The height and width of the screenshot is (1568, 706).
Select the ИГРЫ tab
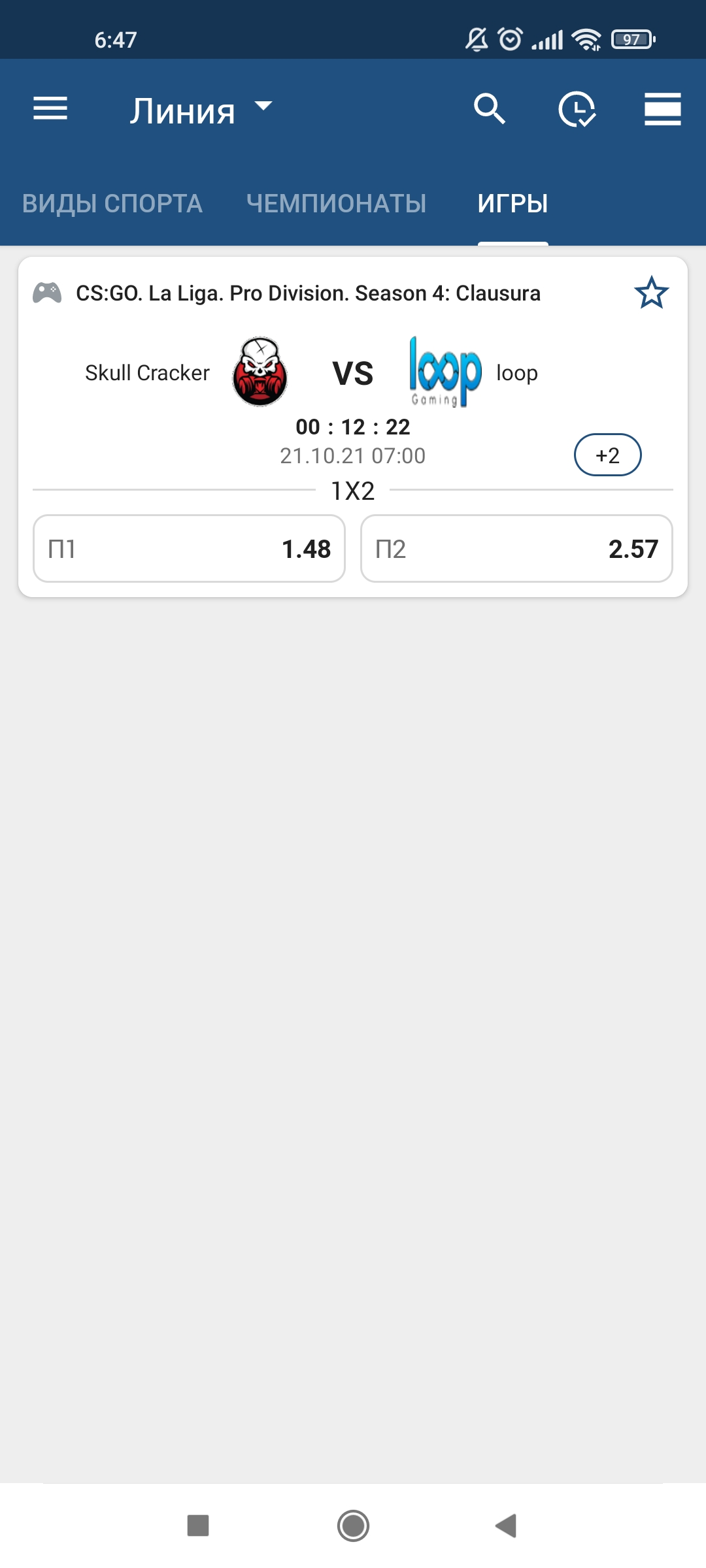pyautogui.click(x=513, y=203)
